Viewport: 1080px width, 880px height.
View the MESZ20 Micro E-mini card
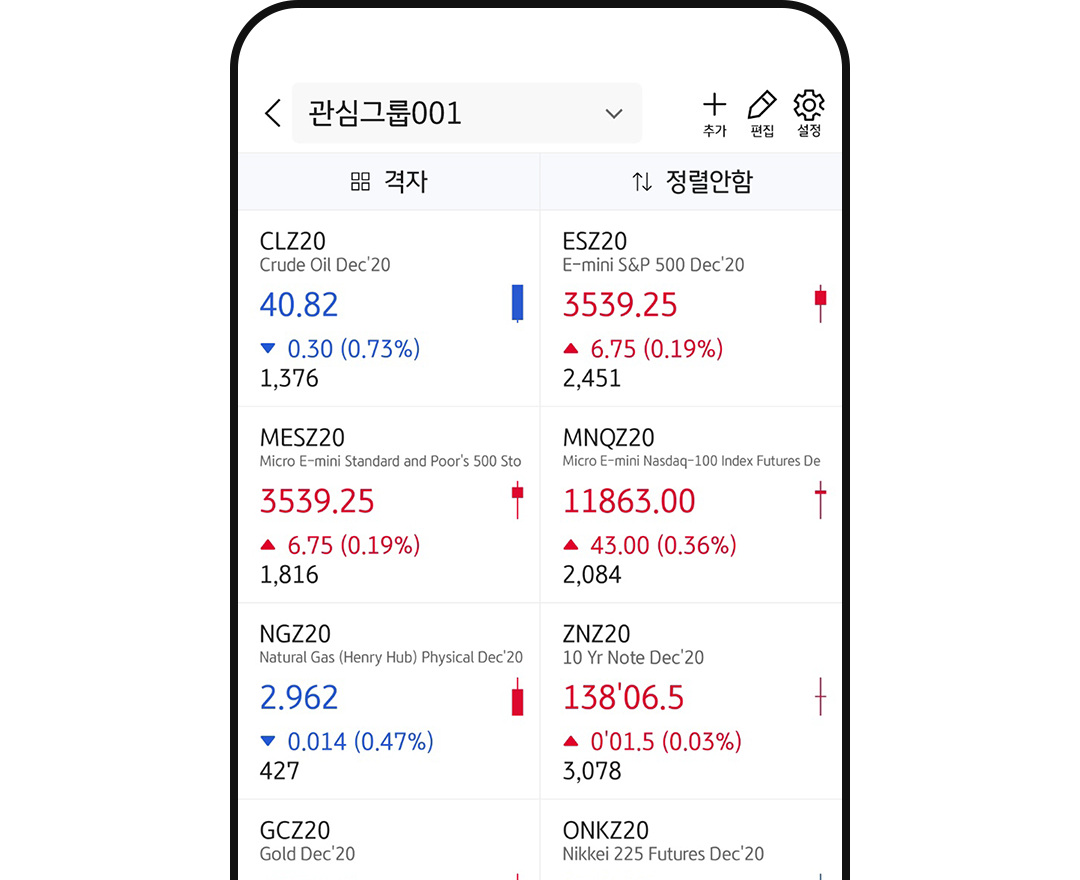coord(388,504)
